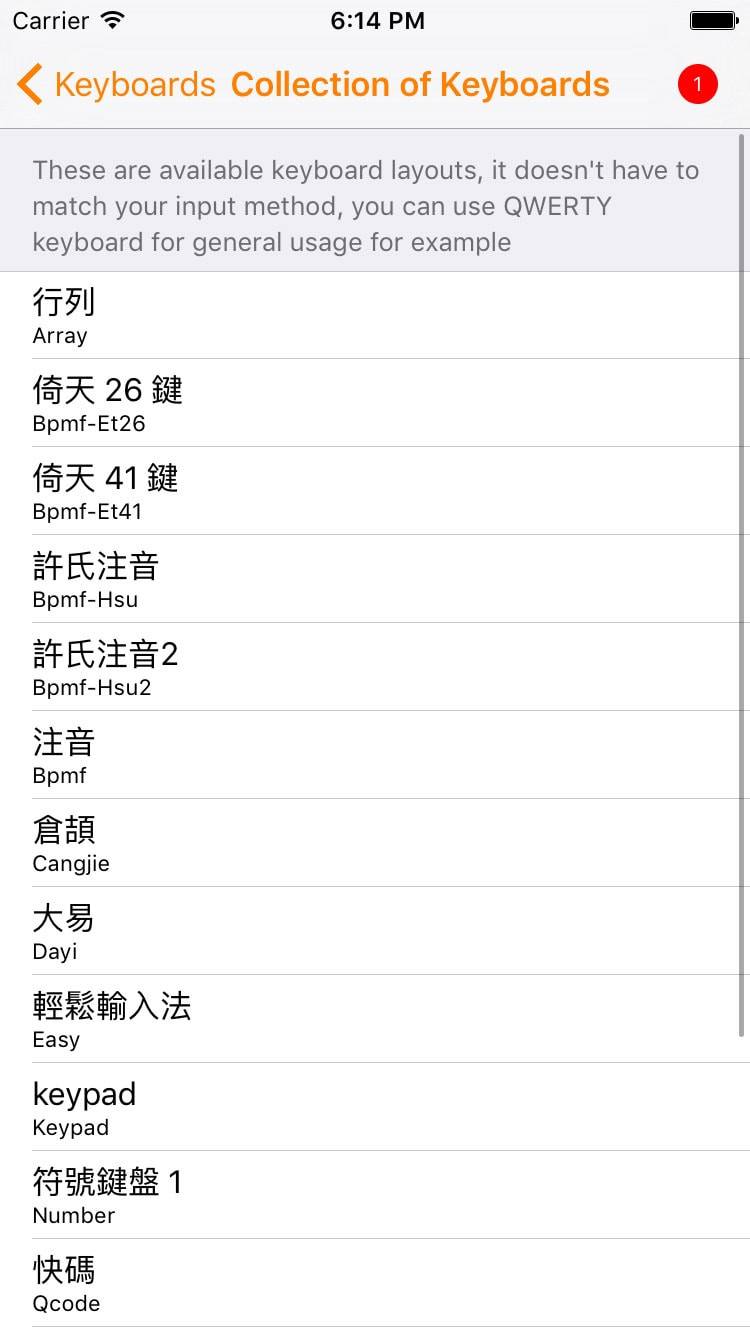Go back to Keyboards

[116, 85]
